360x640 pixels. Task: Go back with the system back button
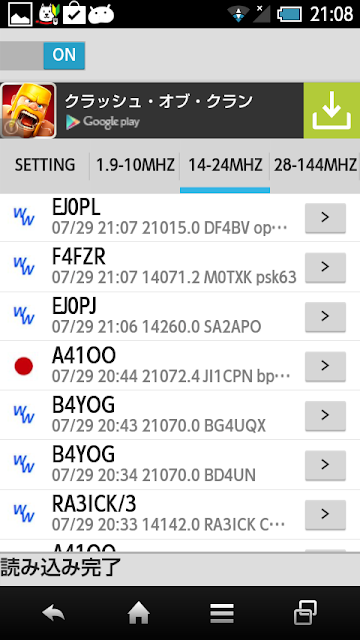pyautogui.click(x=53, y=613)
